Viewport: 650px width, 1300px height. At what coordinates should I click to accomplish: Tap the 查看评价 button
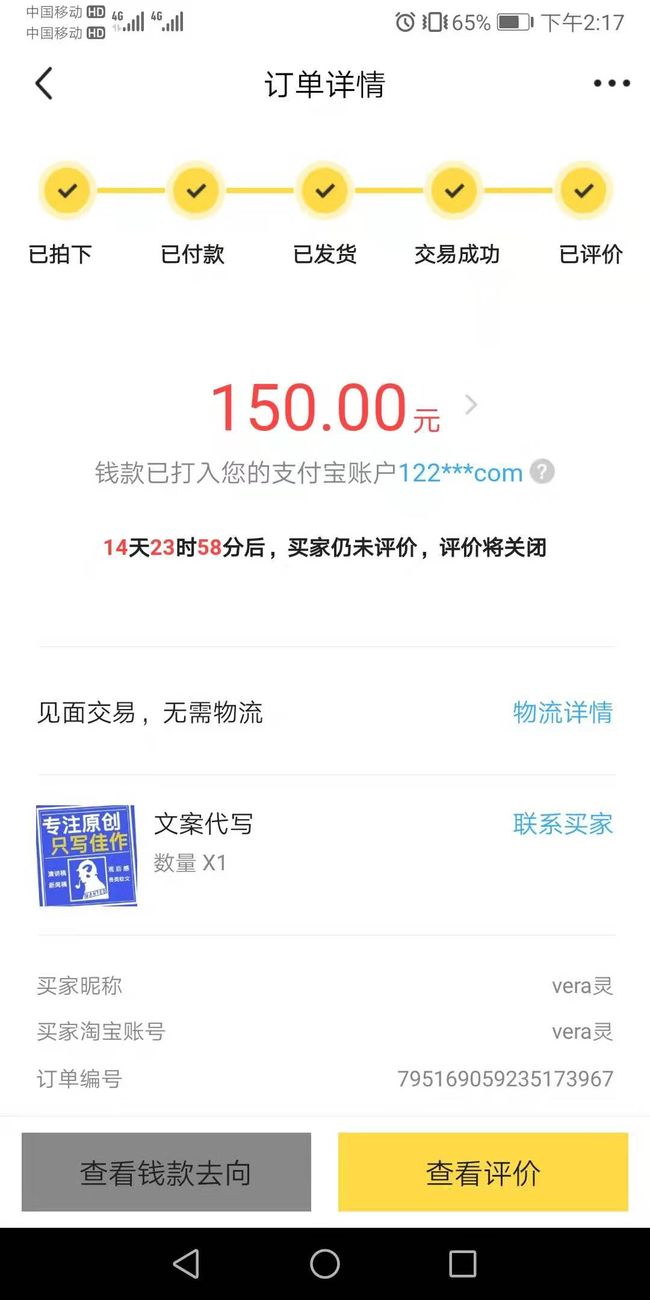pos(483,1172)
